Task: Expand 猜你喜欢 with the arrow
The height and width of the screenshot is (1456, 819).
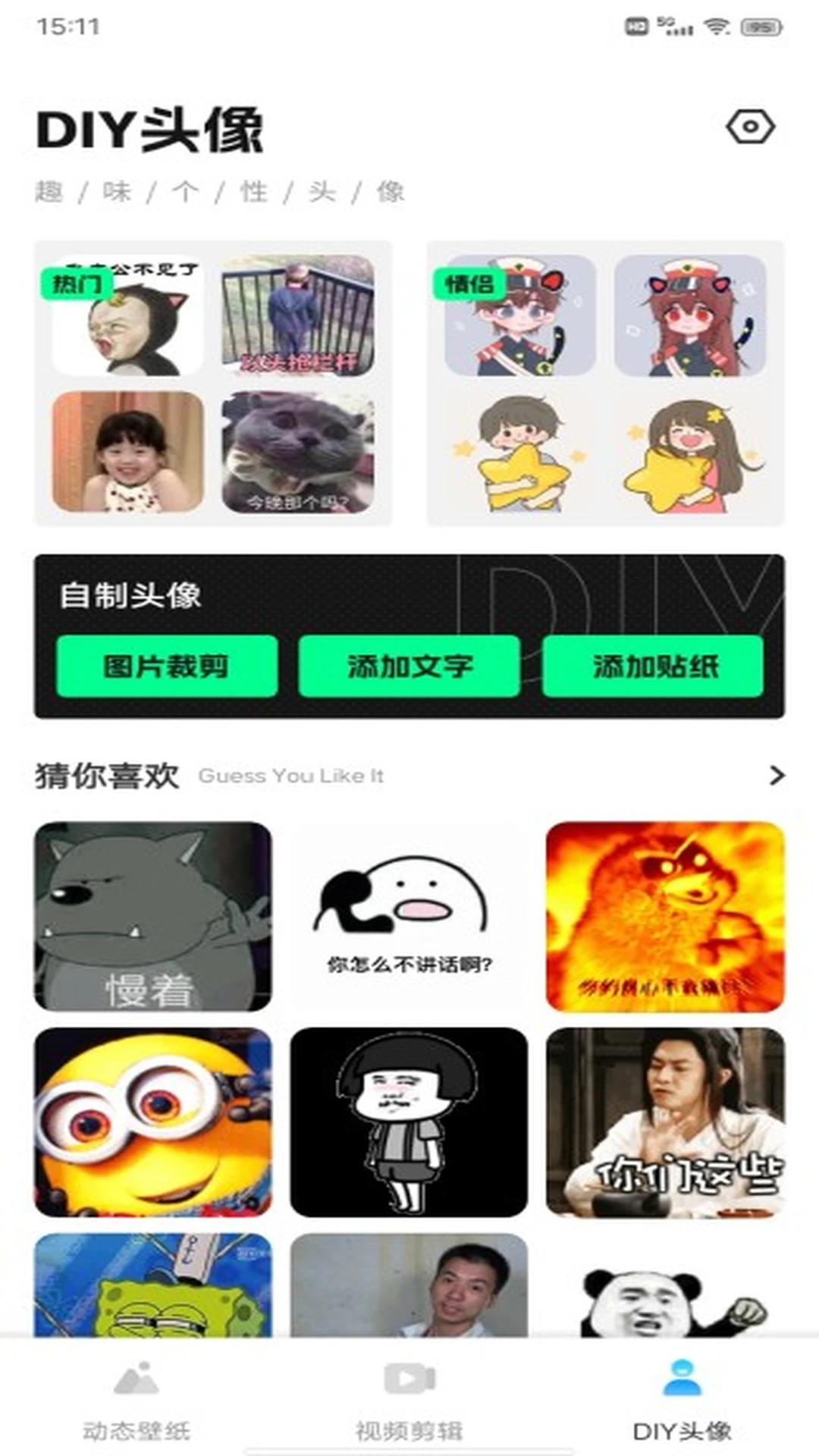Action: point(777,775)
